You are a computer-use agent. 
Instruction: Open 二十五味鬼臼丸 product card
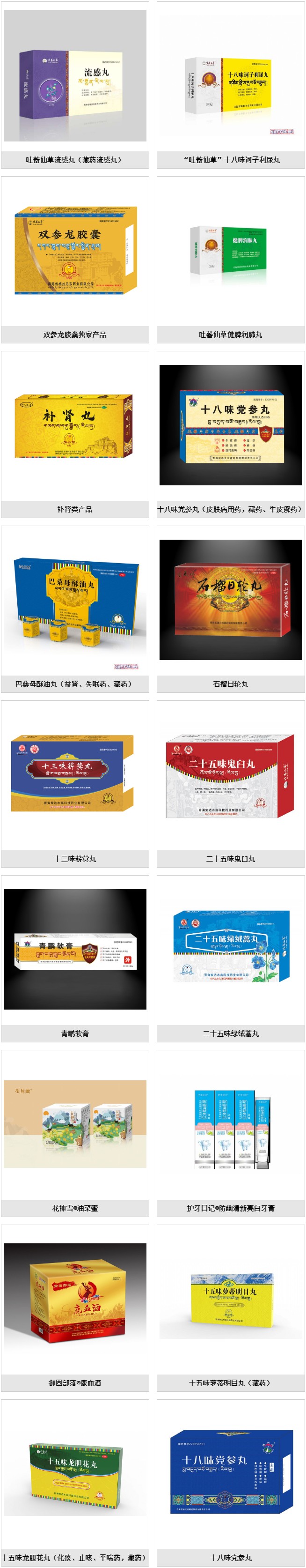231,774
